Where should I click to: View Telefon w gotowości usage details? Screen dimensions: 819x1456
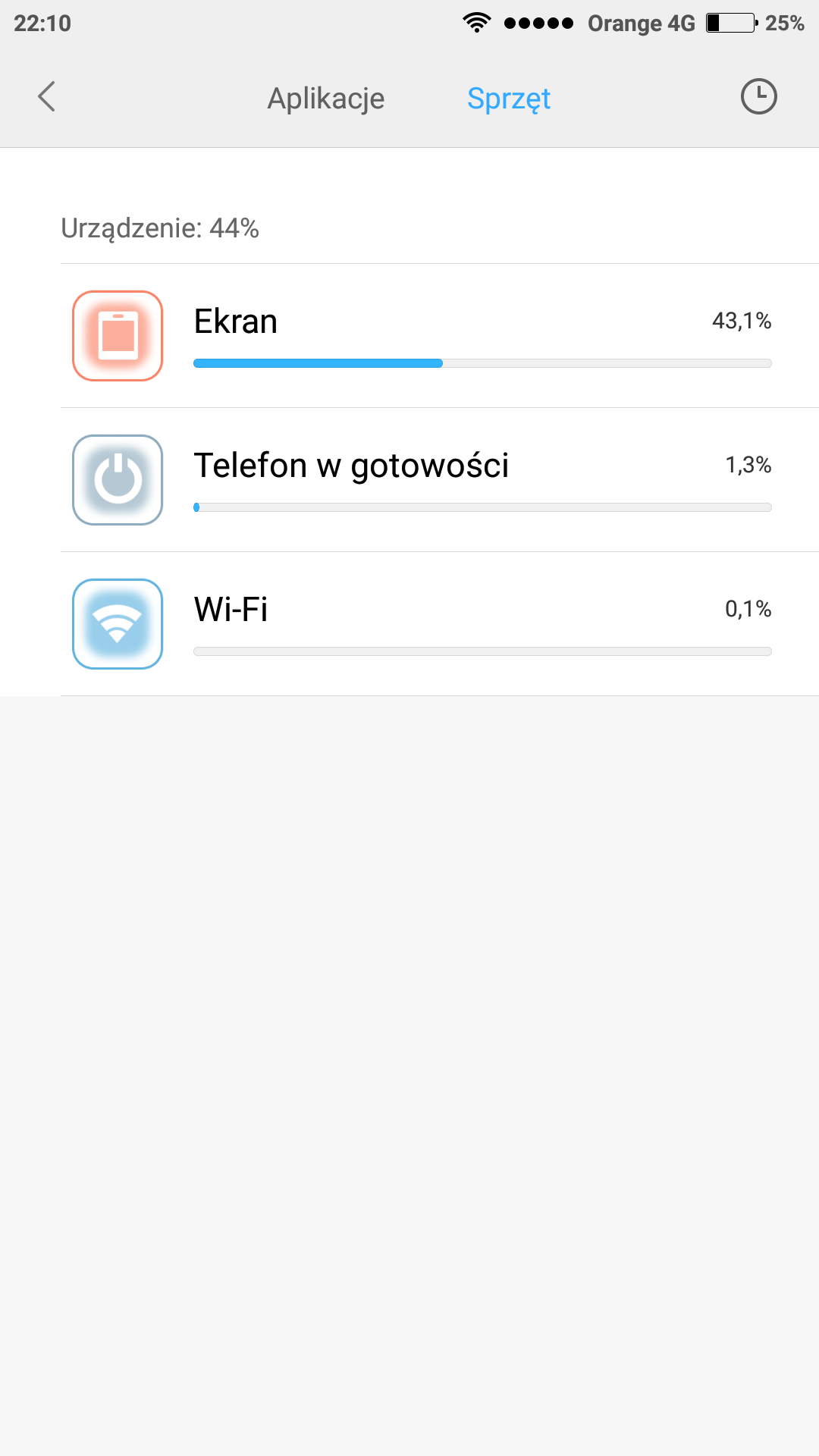coord(440,480)
